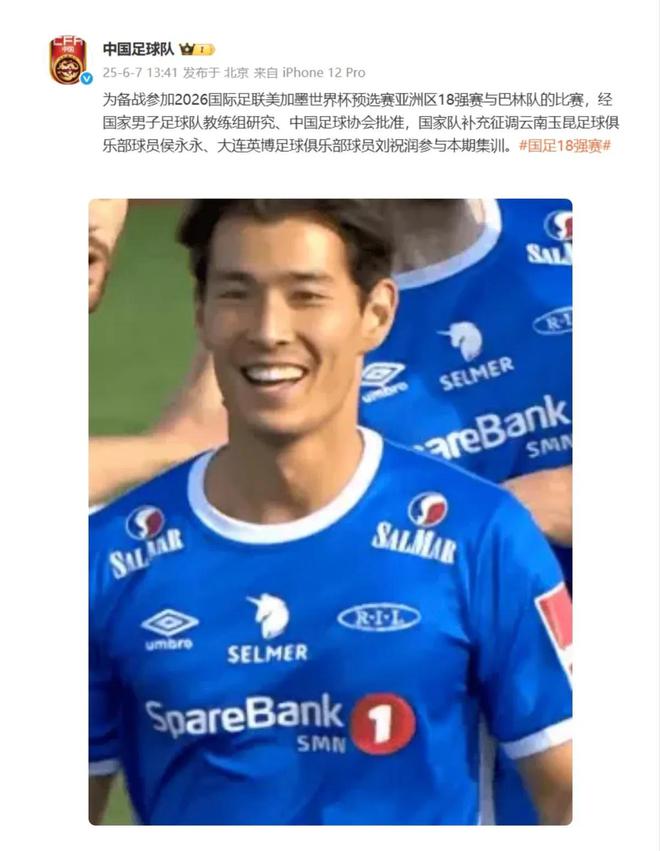Tap the 中国足球队 account name

(138, 48)
